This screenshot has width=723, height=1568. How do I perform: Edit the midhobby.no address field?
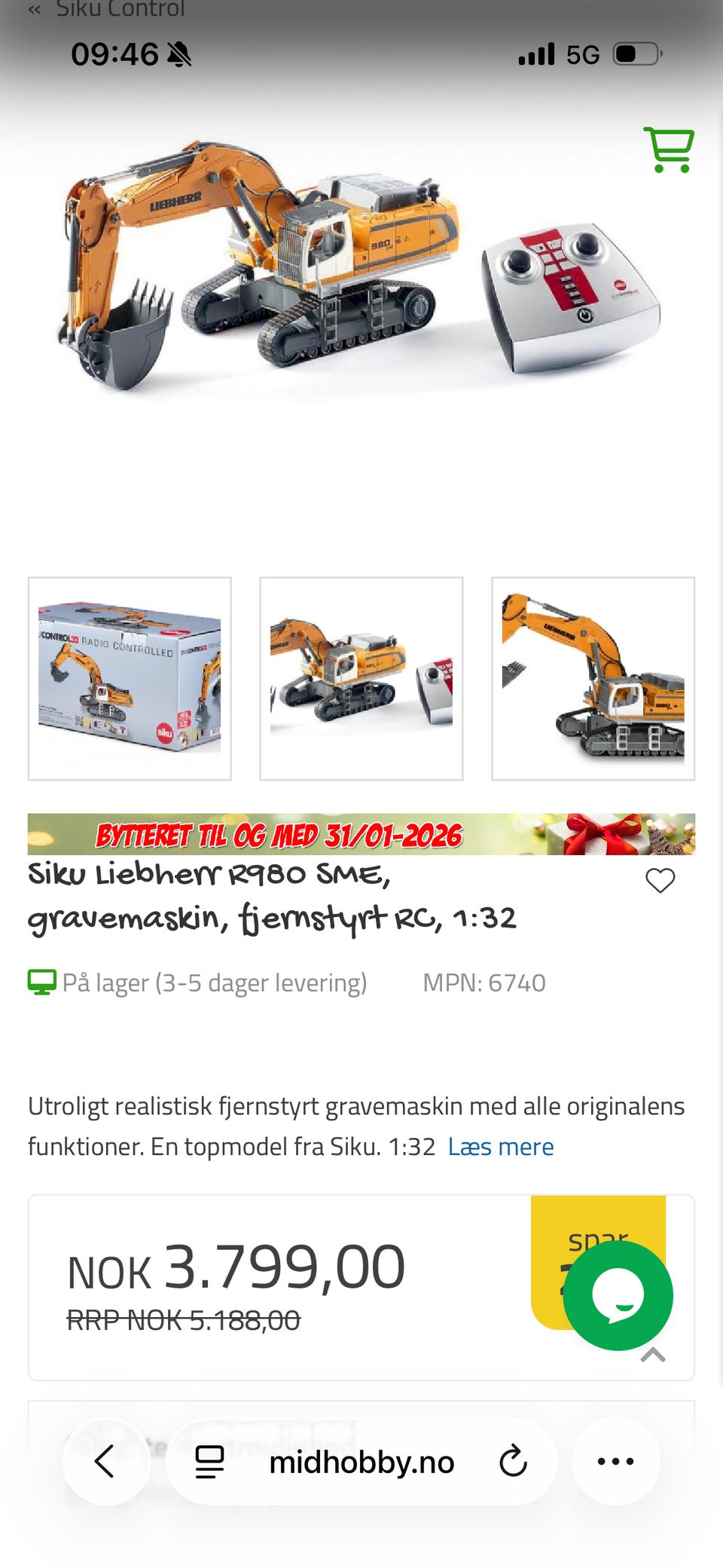click(361, 1462)
